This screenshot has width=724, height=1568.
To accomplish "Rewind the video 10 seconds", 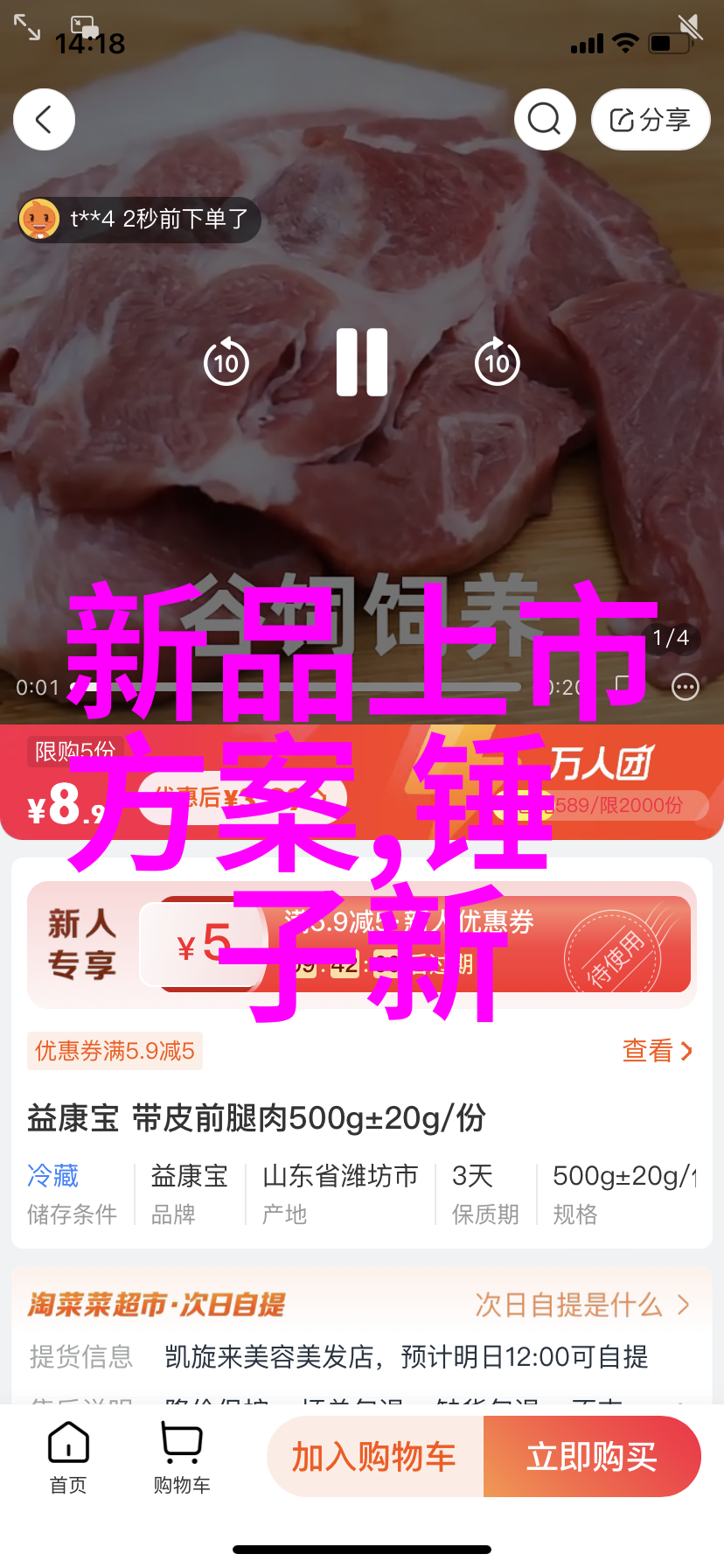I will click(x=226, y=362).
